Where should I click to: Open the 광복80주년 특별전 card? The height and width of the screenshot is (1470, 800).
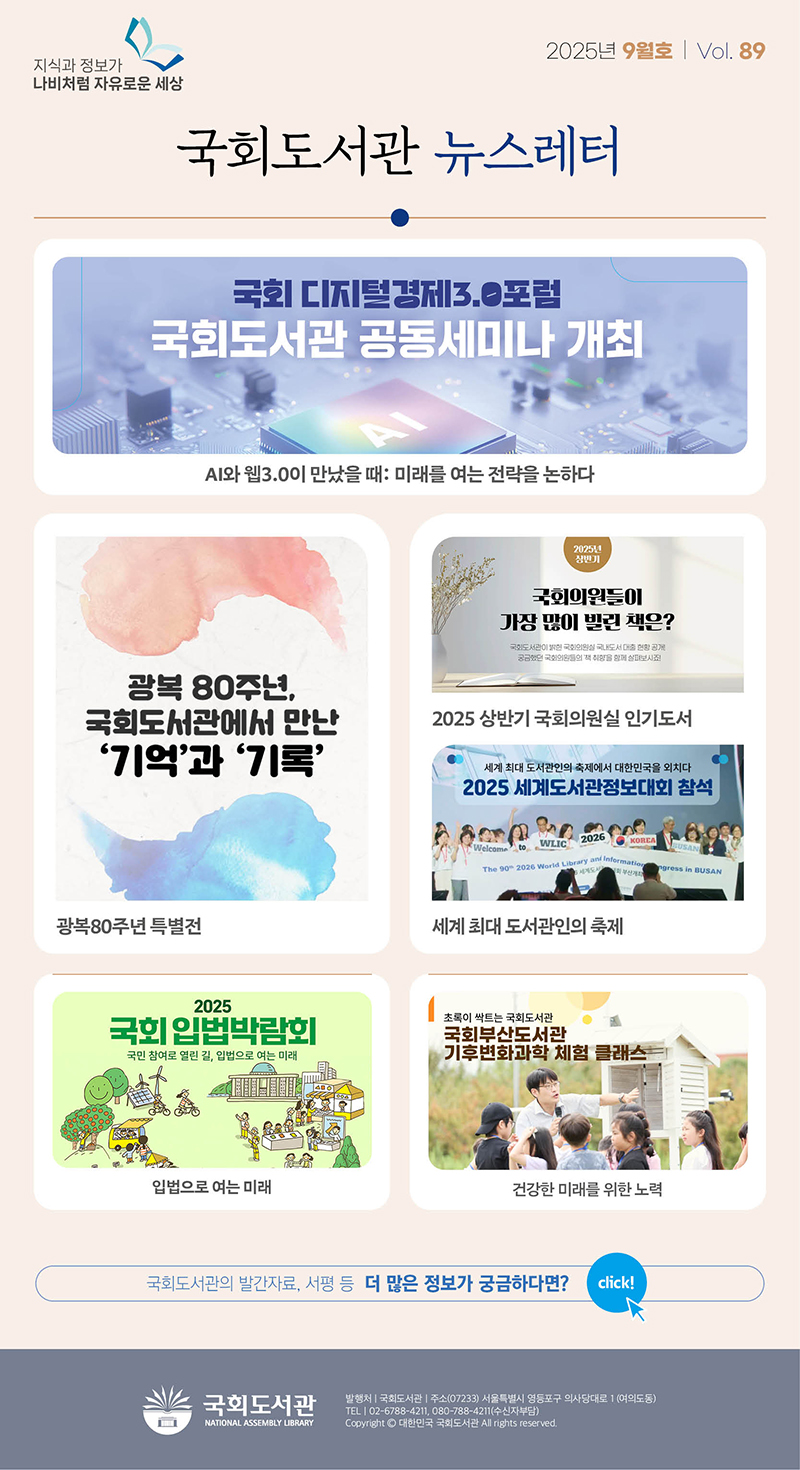click(x=212, y=718)
